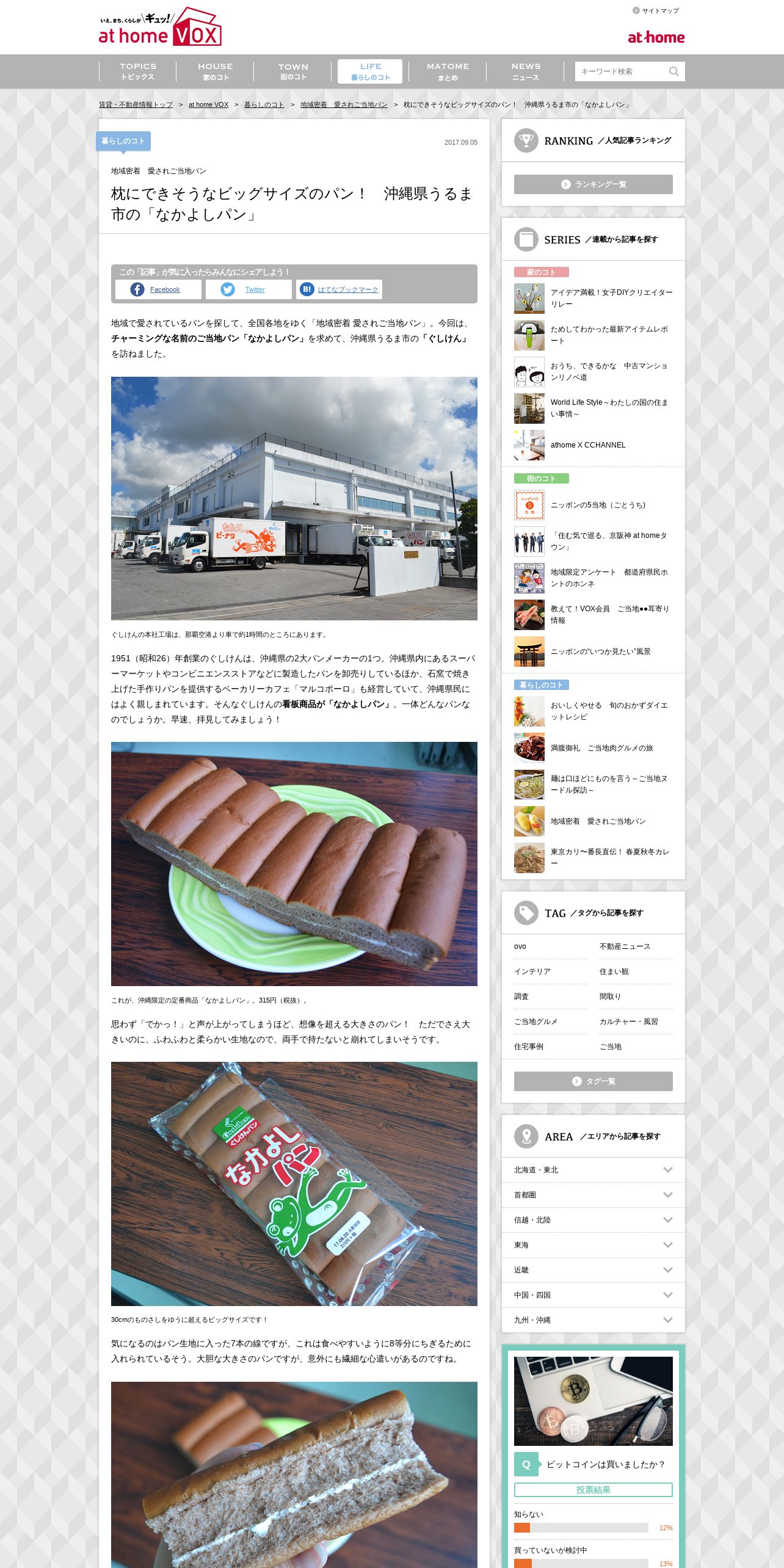This screenshot has height=1568, width=784.
Task: Switch to the HOUSE tab
Action: pyautogui.click(x=216, y=71)
